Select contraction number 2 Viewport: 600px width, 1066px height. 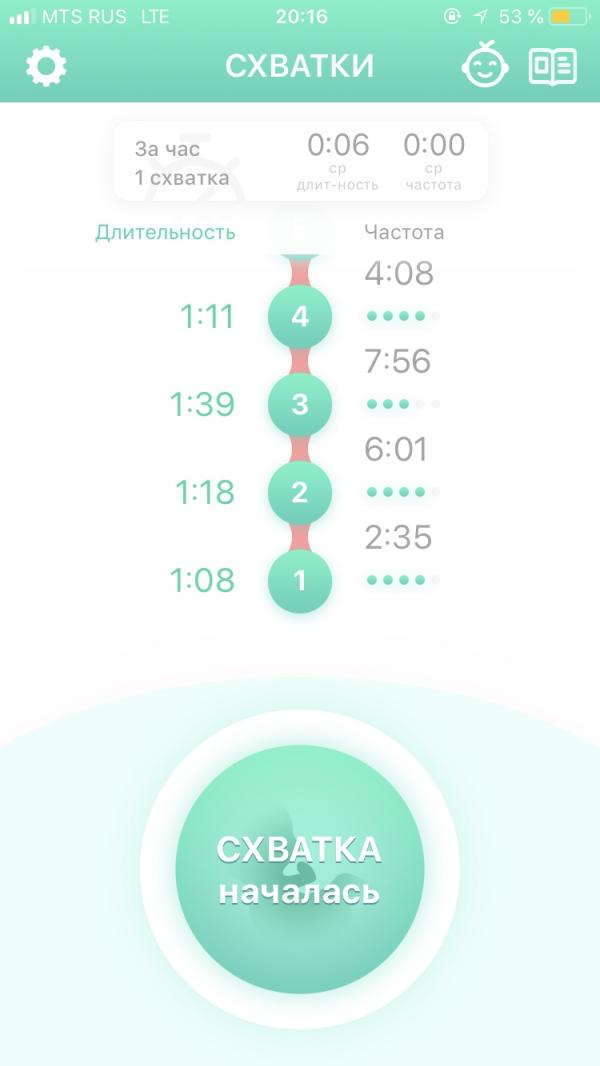(300, 492)
